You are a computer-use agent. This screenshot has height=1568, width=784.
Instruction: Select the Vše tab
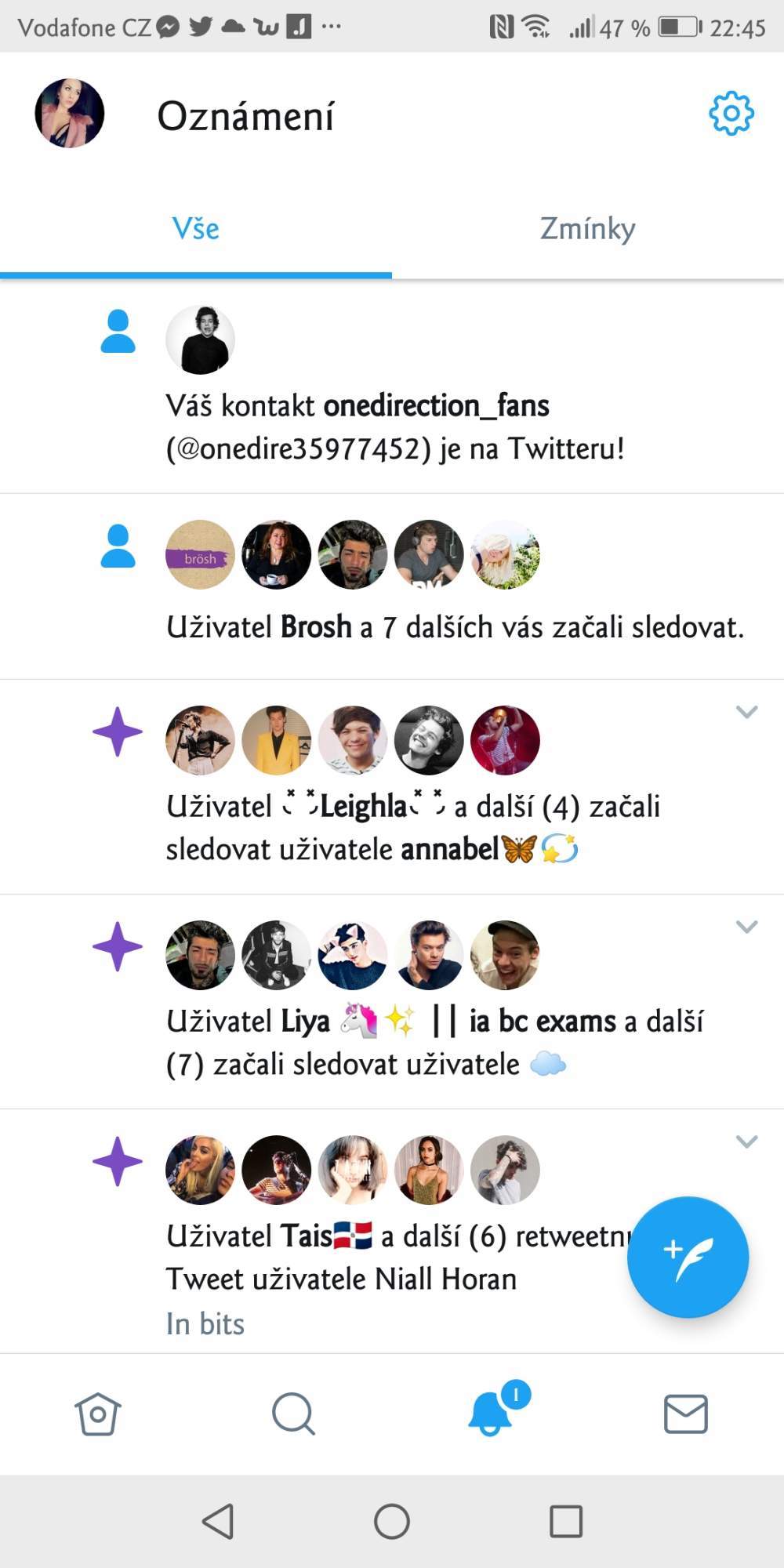[195, 229]
